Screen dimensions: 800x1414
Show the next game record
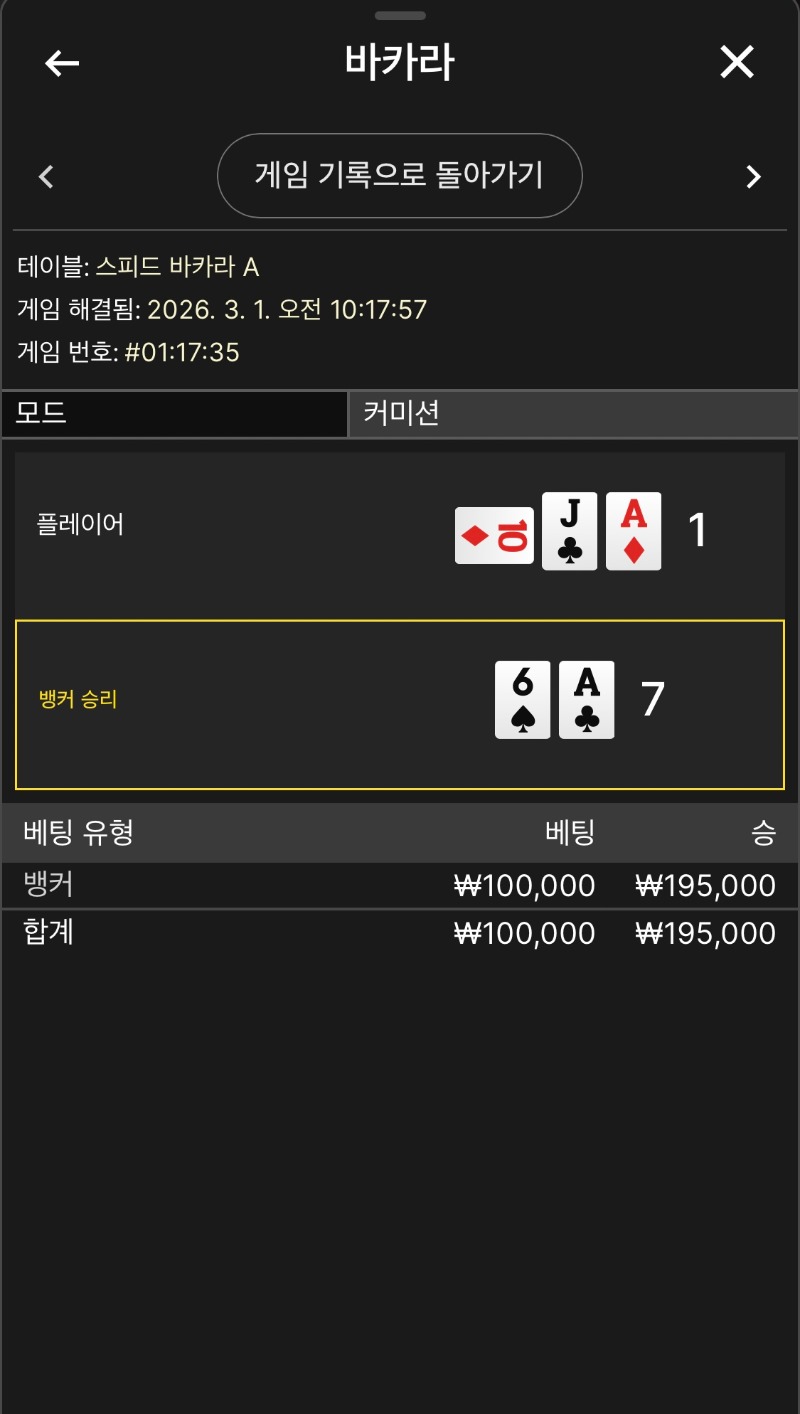point(753,177)
